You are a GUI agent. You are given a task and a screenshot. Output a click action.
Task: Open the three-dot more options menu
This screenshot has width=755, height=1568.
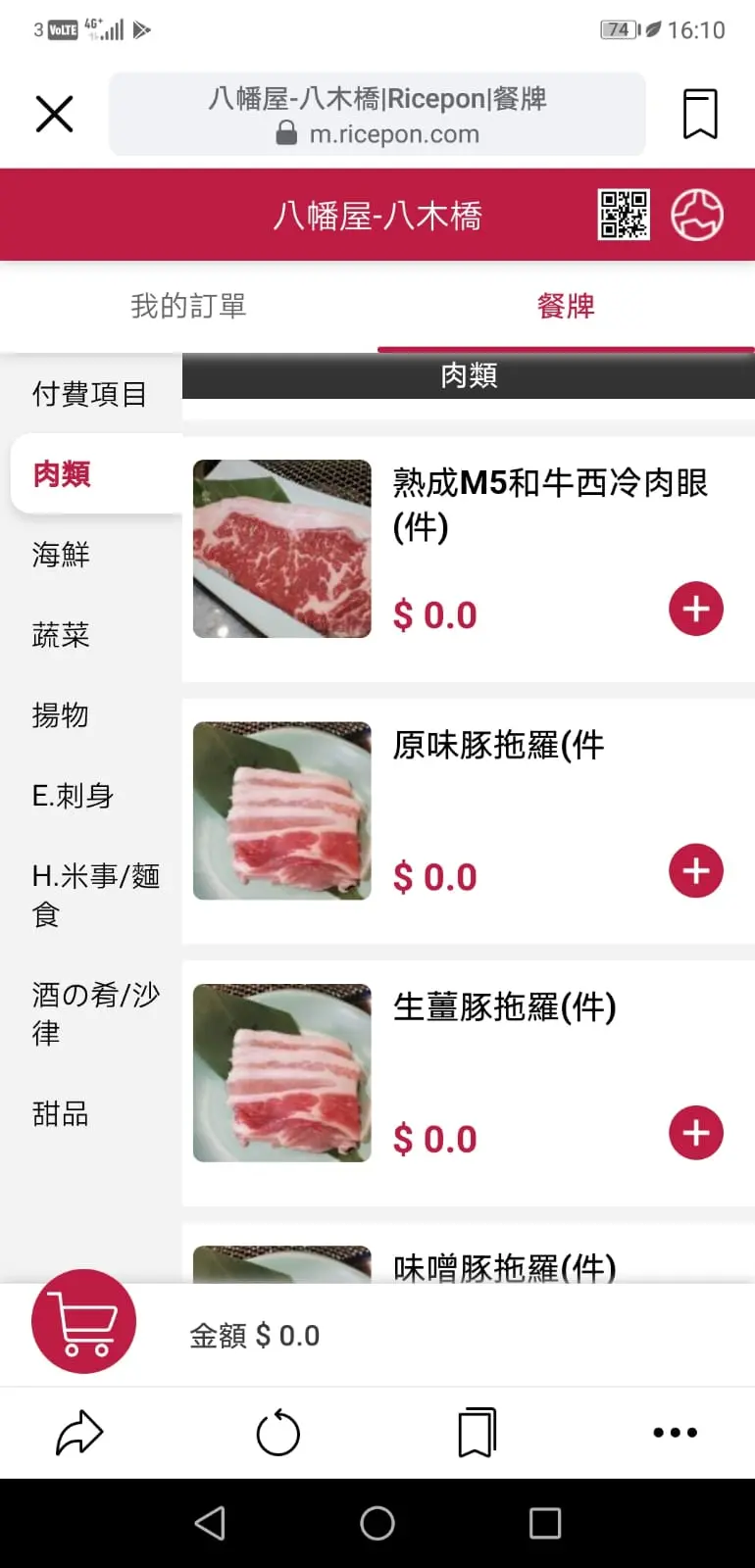[675, 1433]
